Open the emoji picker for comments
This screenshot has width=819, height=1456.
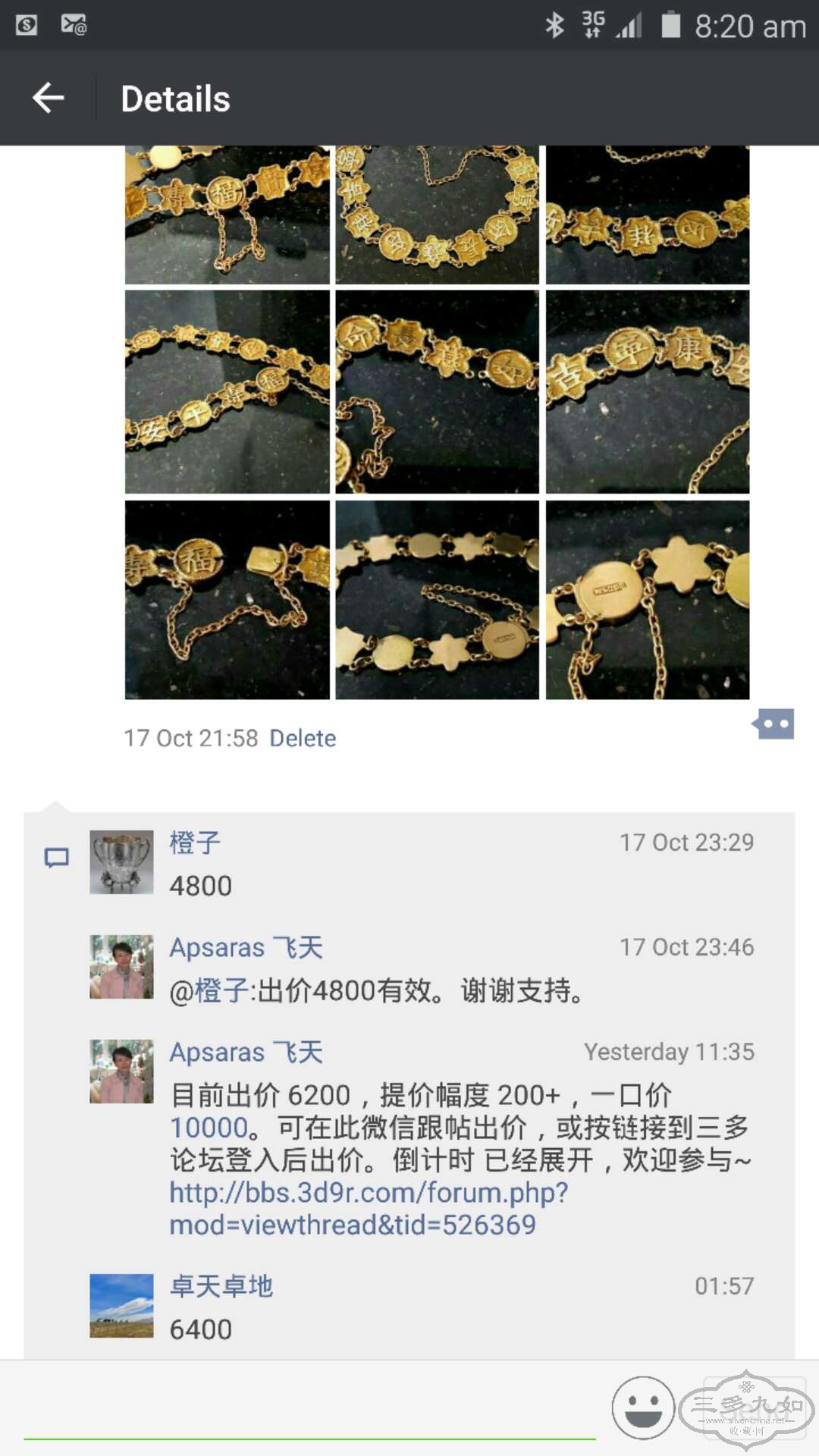pyautogui.click(x=643, y=1408)
